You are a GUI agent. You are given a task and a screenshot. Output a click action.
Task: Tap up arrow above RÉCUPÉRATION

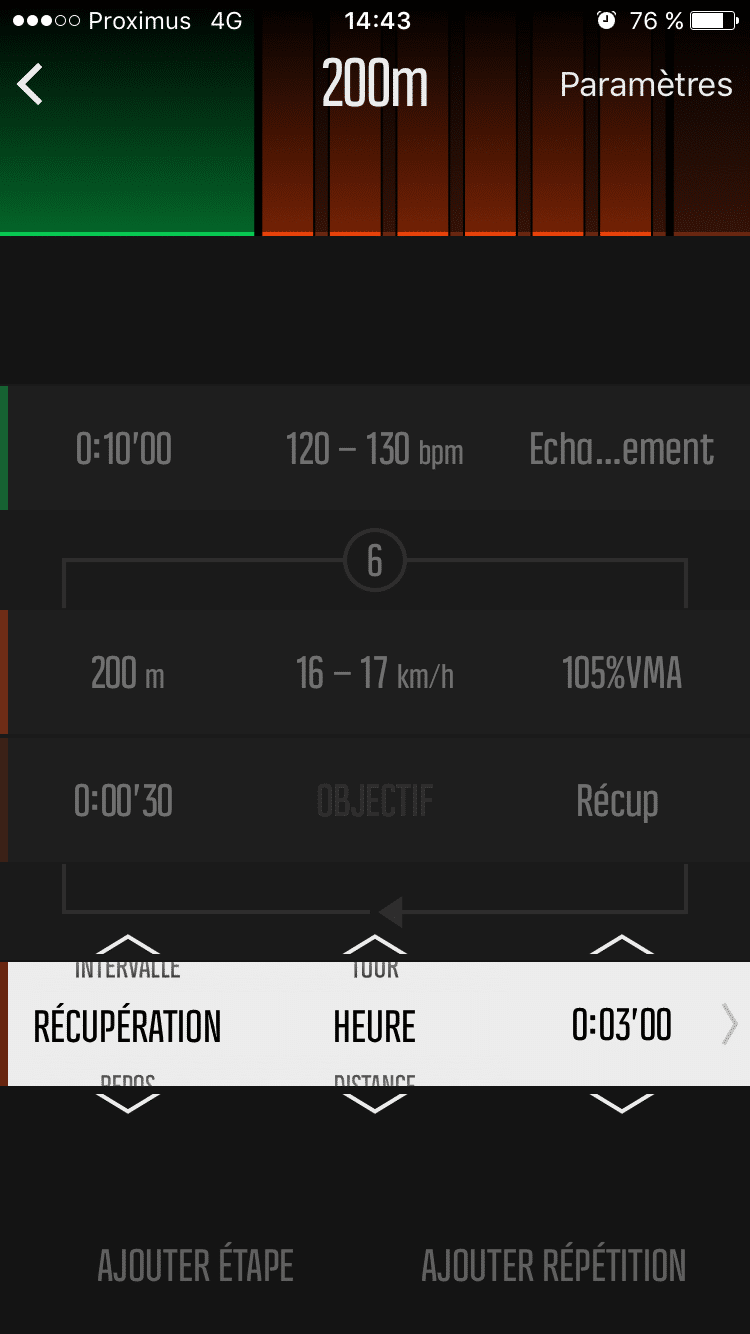[128, 944]
